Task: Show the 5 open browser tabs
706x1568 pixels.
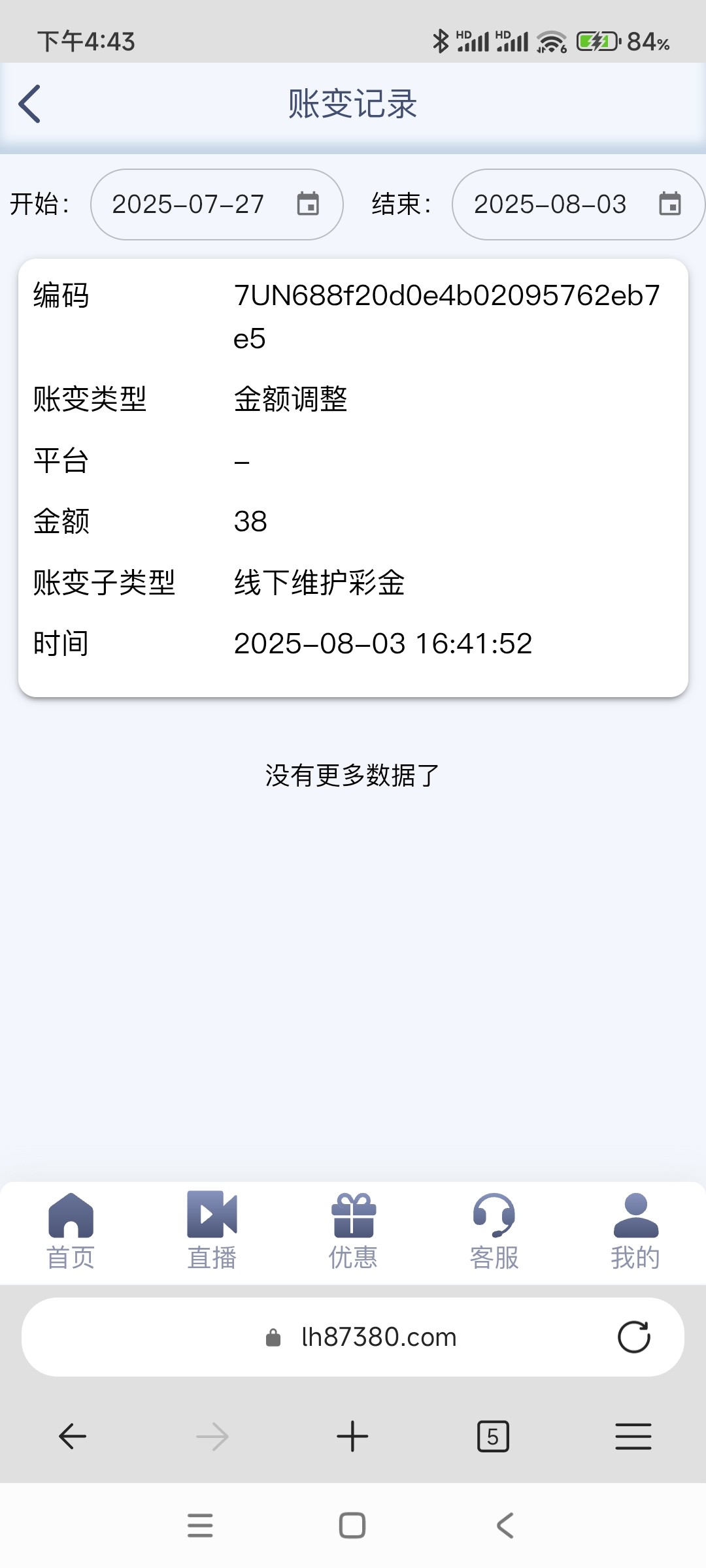Action: point(493,1437)
